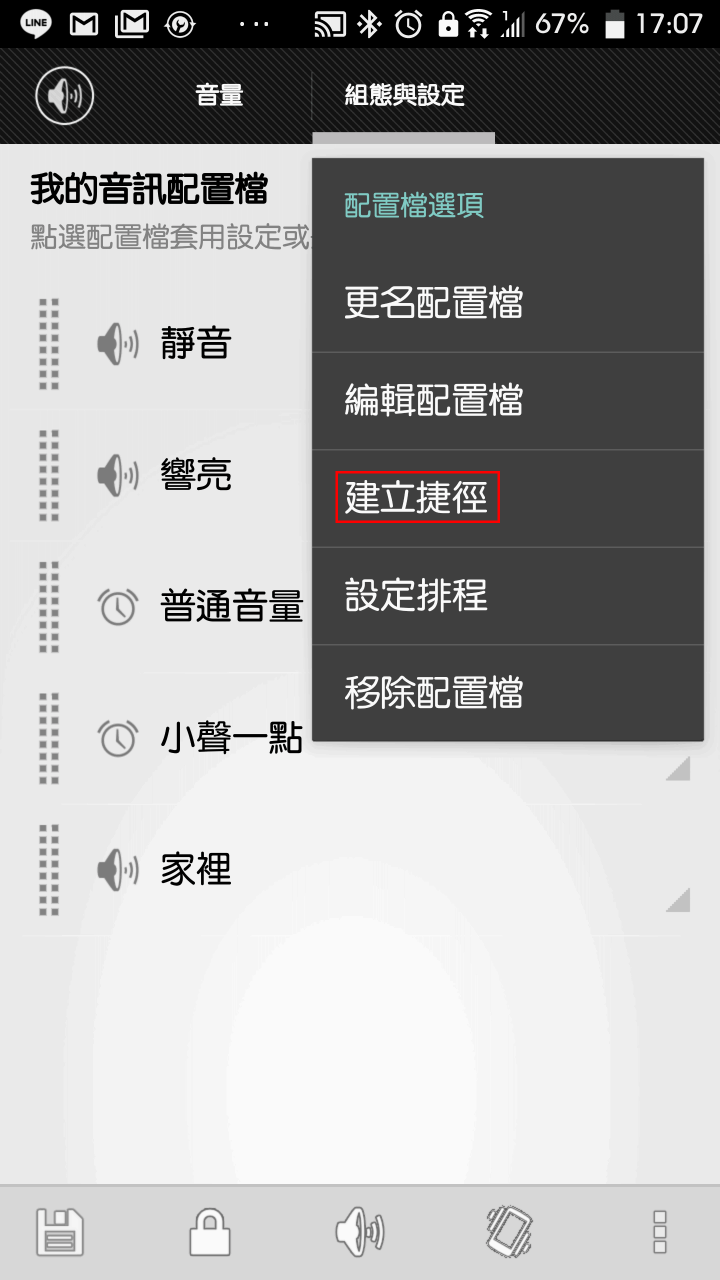
Task: Switch to the 音量 tab
Action: 219,96
